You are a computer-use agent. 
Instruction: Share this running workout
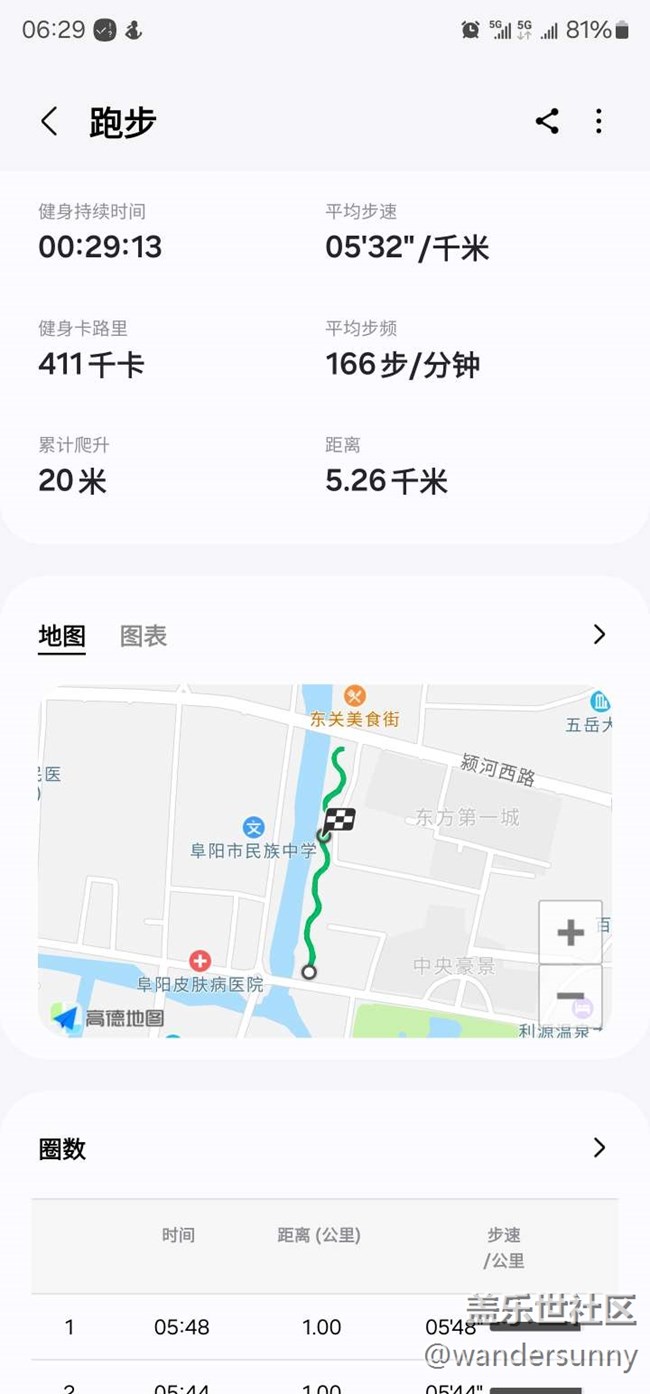[x=547, y=122]
